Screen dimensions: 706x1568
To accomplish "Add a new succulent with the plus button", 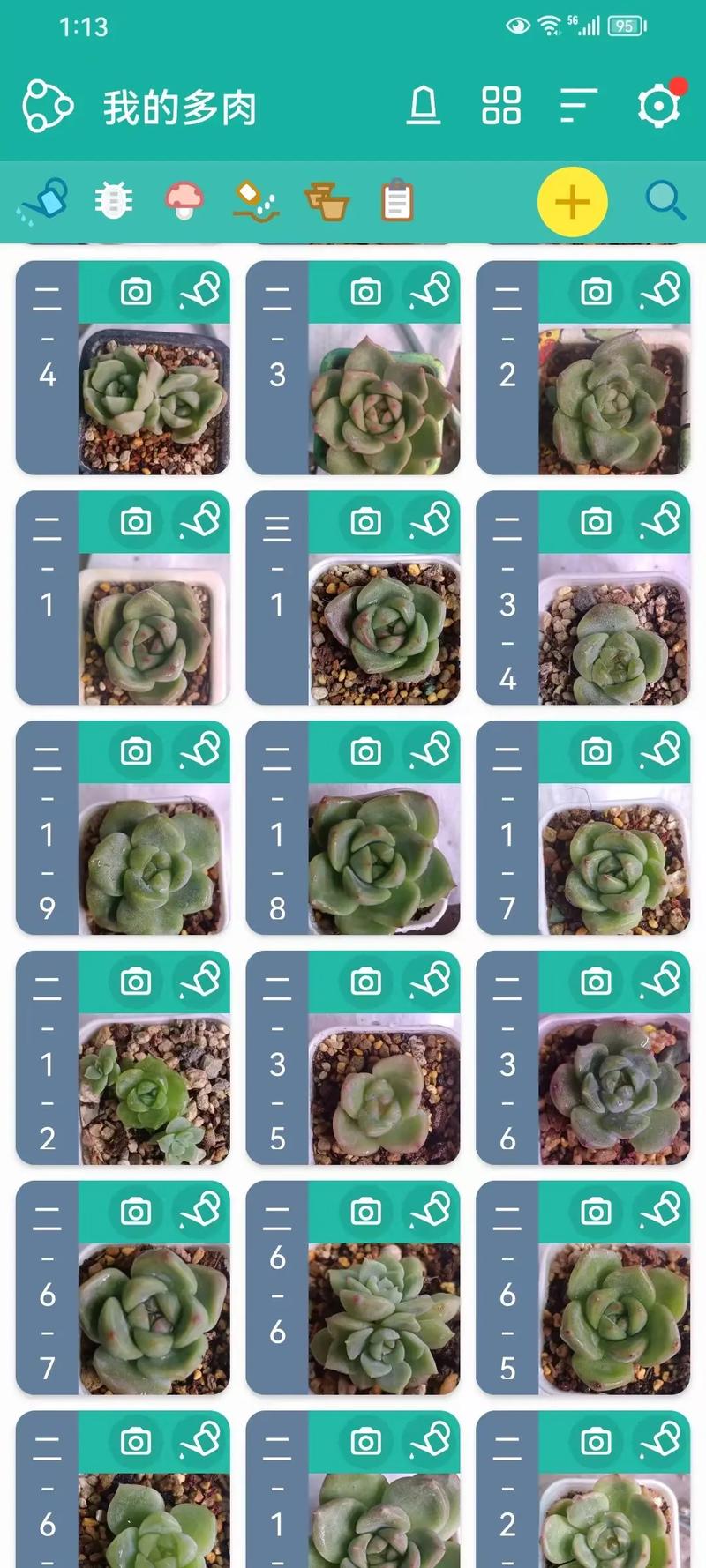I will tap(572, 202).
